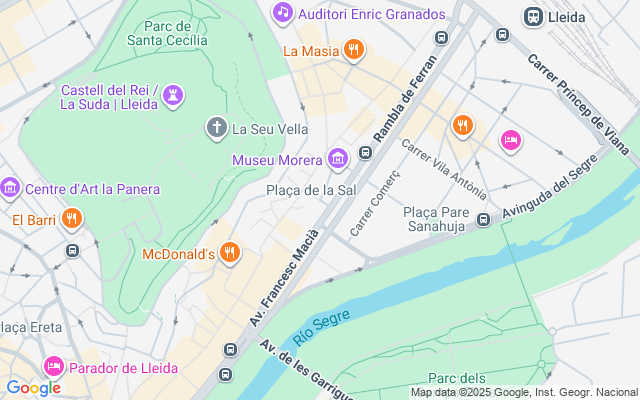Tap the McDonald's restaurant pin
Image resolution: width=640 pixels, height=400 pixels.
230,253
